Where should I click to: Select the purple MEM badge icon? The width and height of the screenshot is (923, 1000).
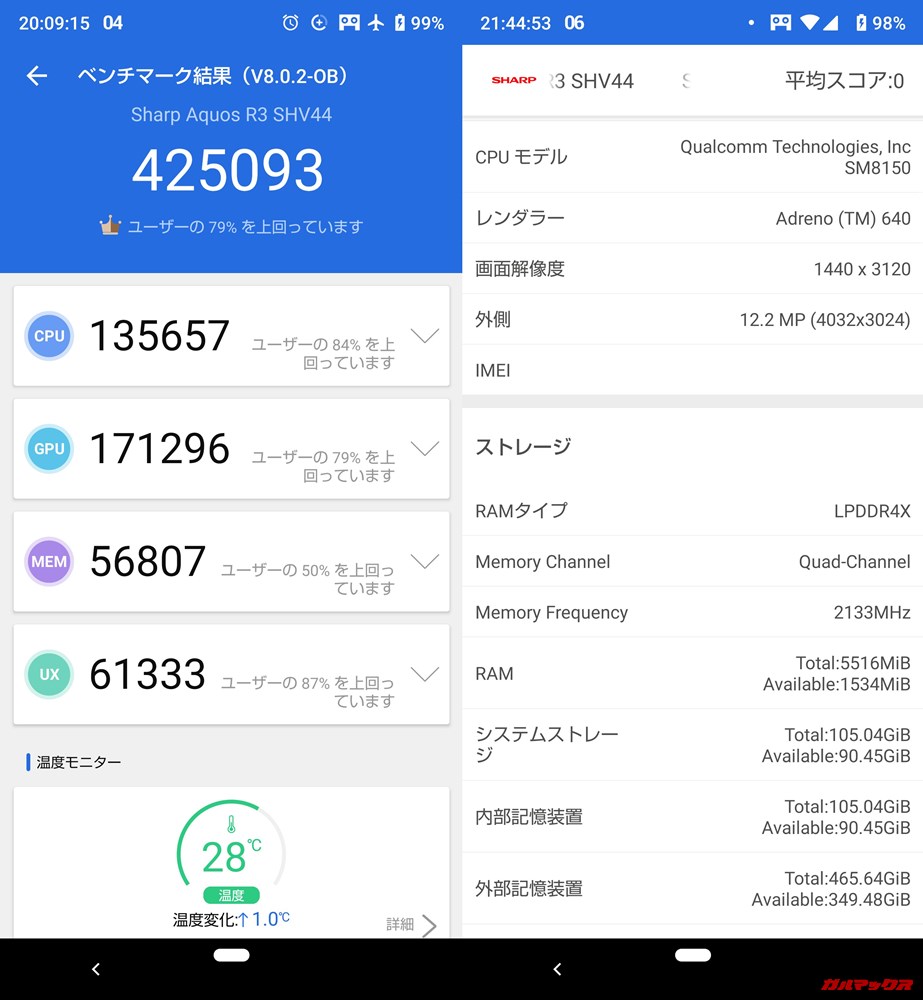49,562
